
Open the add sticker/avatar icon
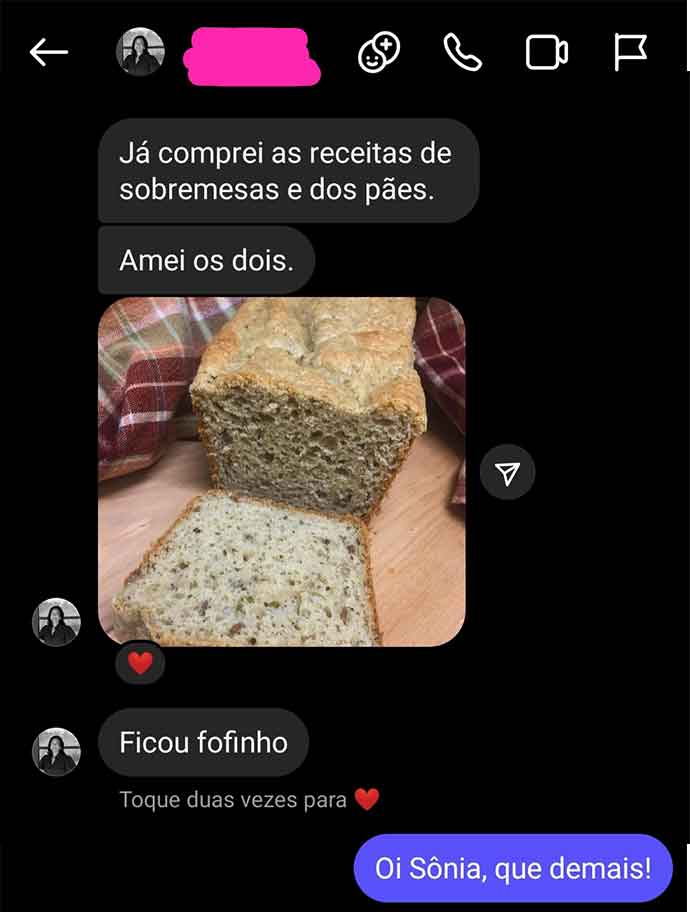379,53
